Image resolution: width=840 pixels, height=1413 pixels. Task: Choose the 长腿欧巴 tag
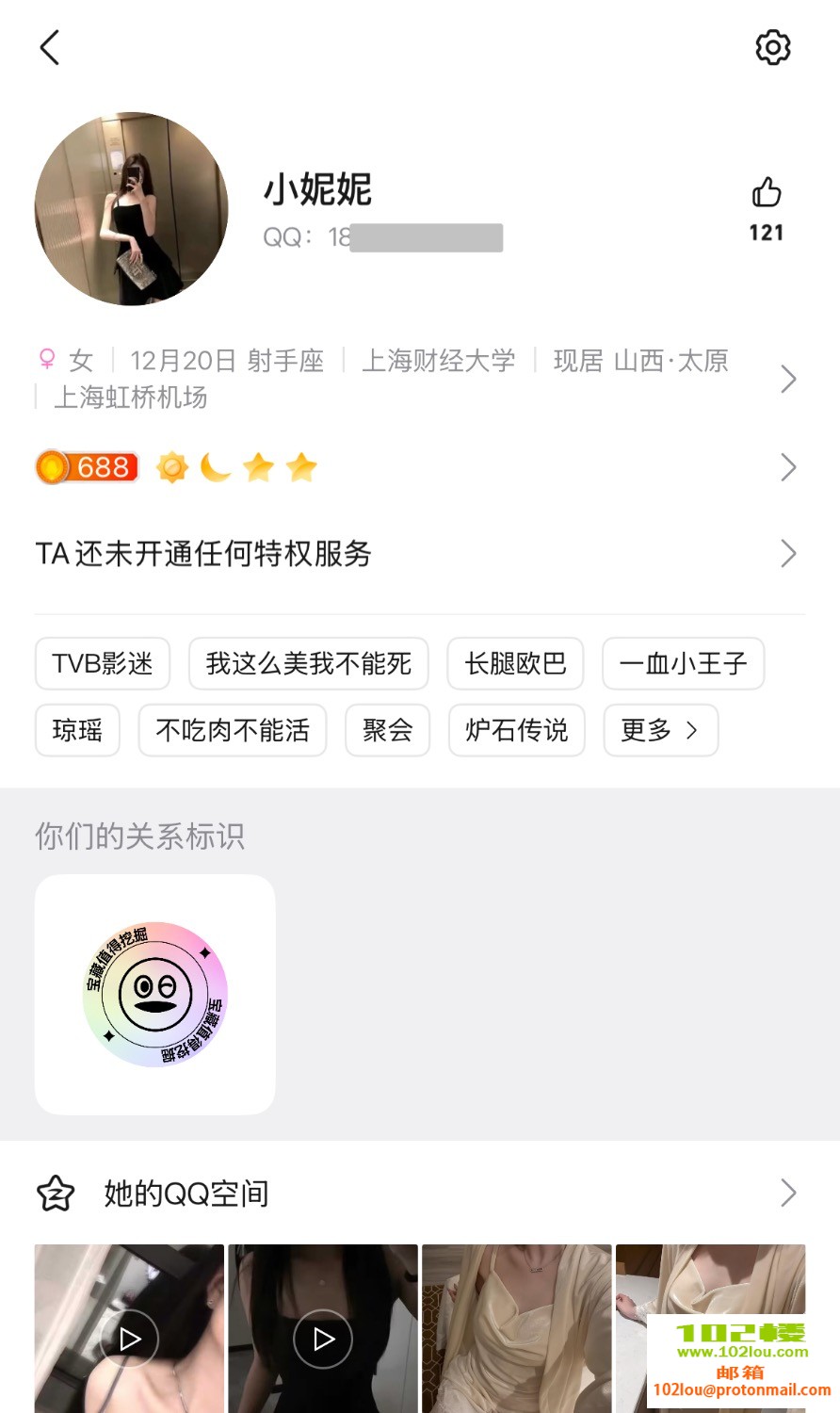pos(515,663)
